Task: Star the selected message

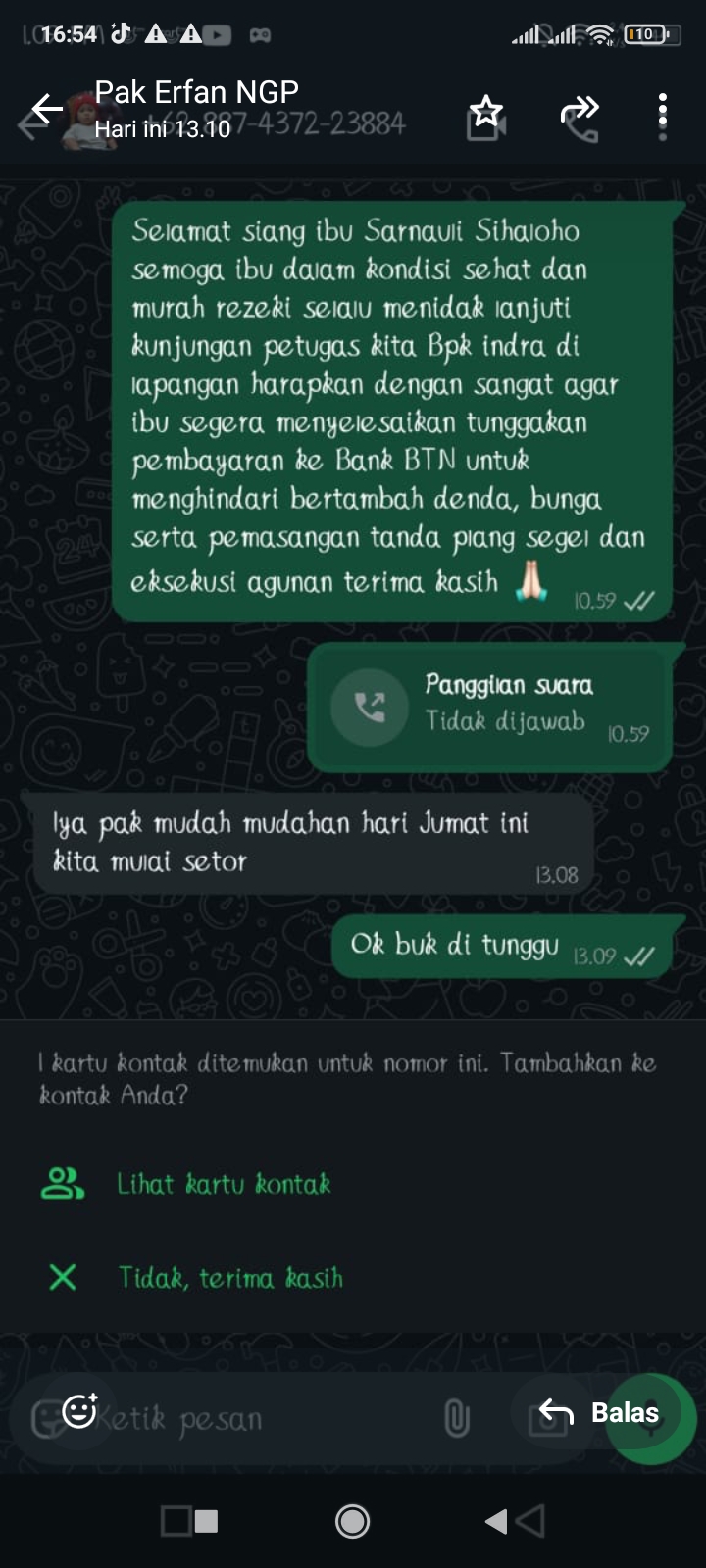Action: pos(485,112)
